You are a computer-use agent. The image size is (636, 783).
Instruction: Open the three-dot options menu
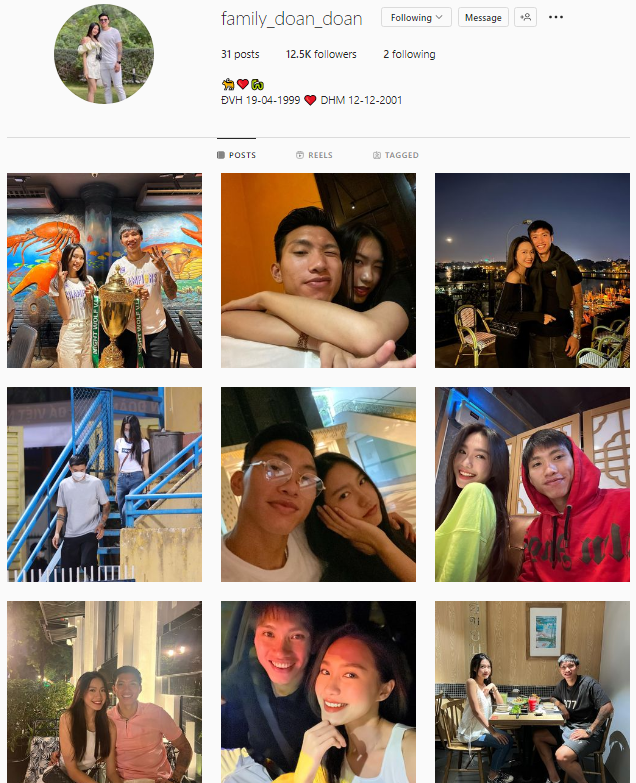click(x=556, y=18)
